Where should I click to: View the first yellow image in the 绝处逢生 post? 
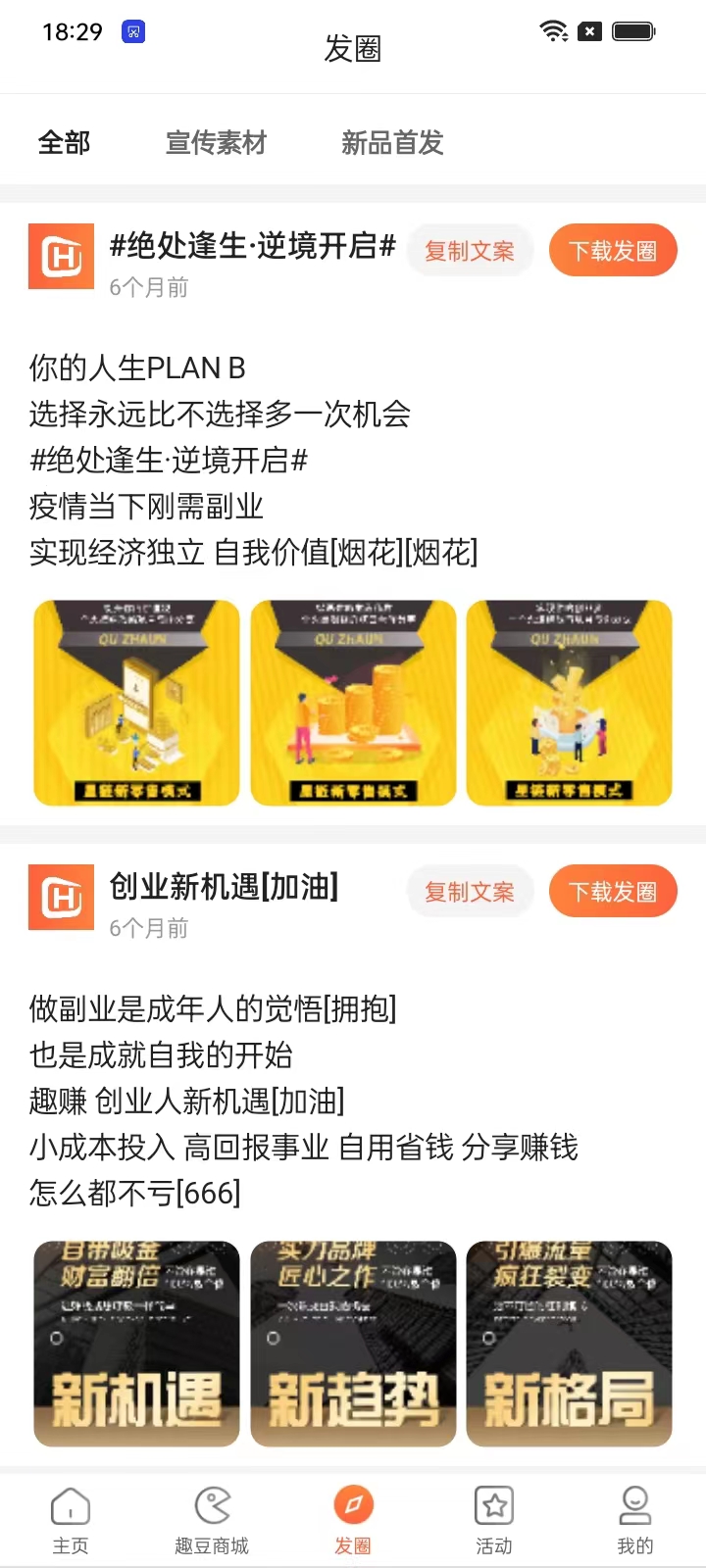pyautogui.click(x=136, y=703)
